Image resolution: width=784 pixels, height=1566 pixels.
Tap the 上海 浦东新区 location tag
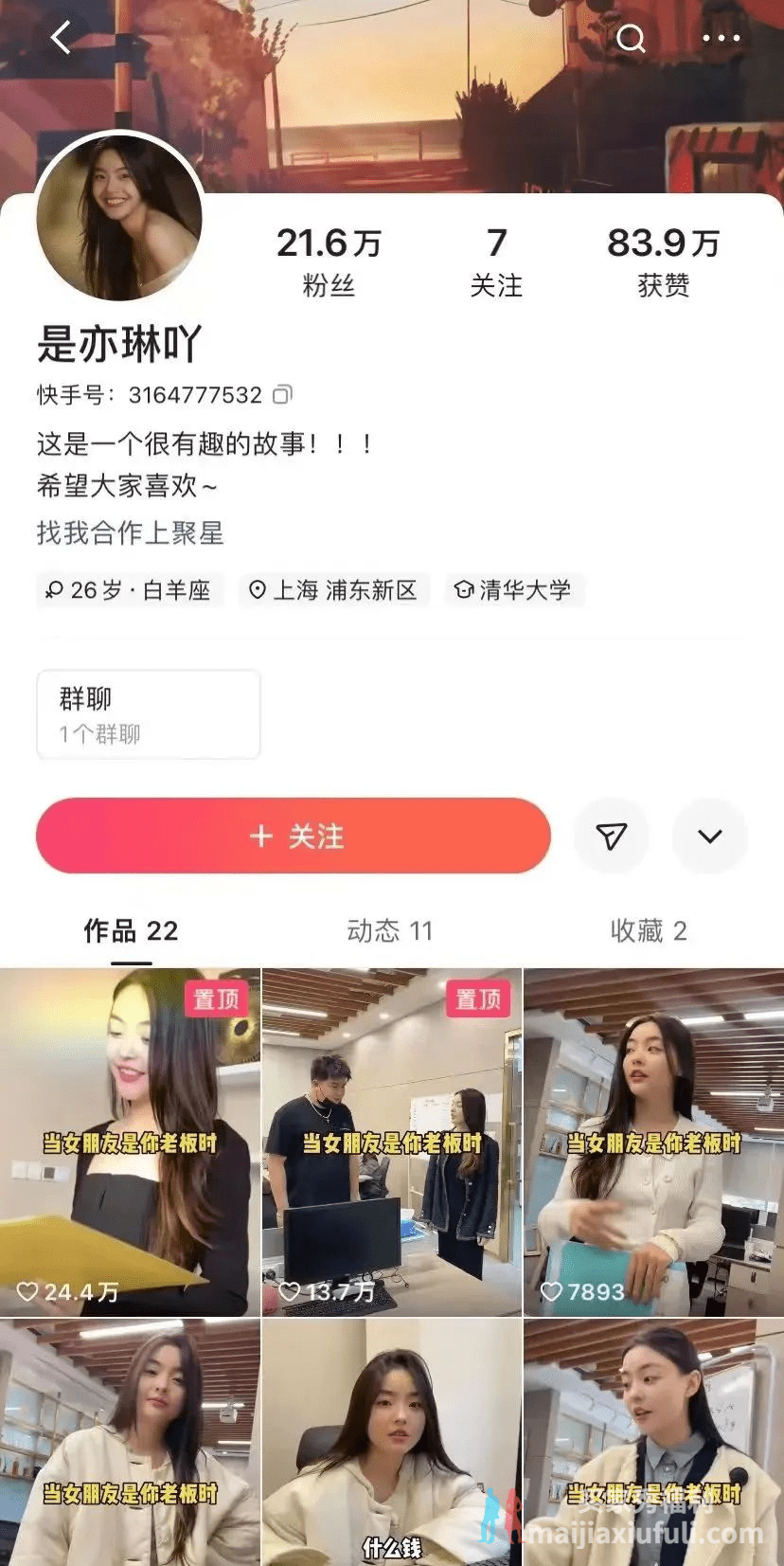pyautogui.click(x=334, y=590)
